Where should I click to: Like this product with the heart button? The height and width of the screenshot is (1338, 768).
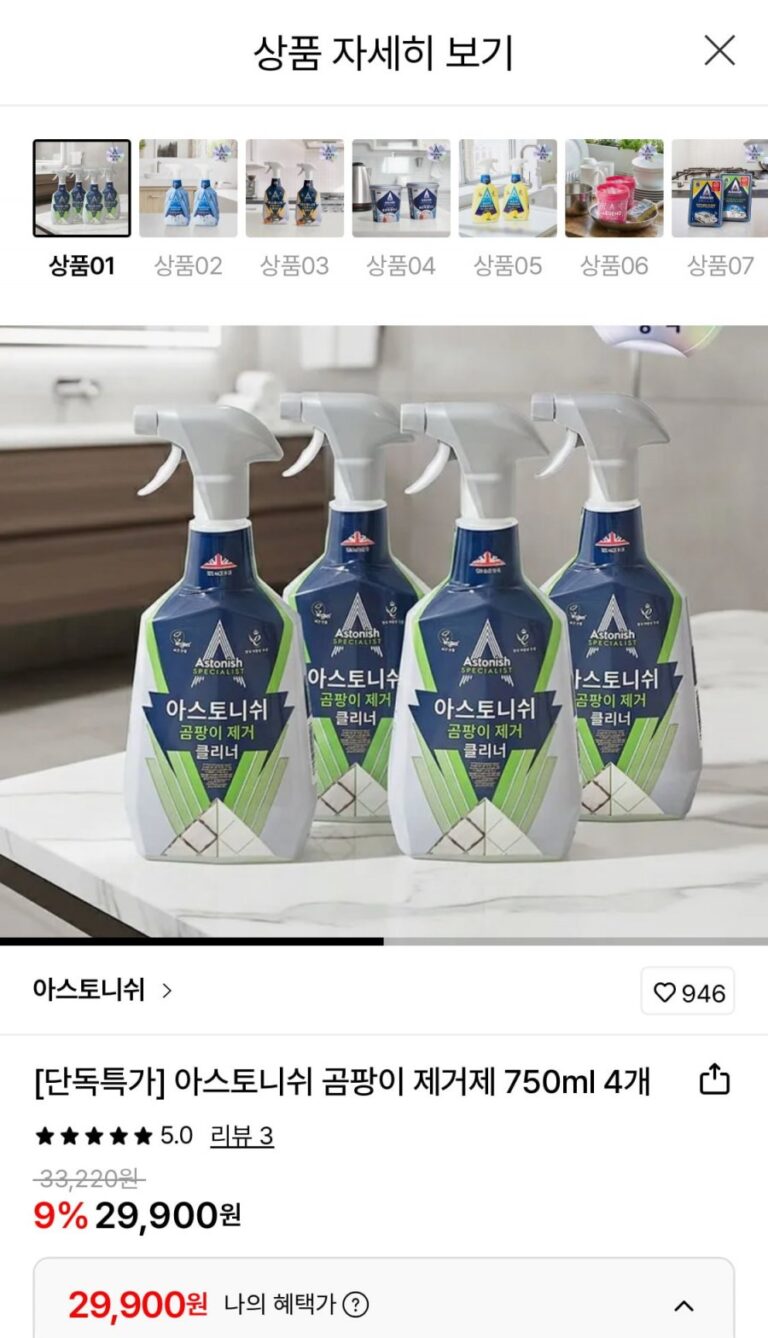point(688,992)
